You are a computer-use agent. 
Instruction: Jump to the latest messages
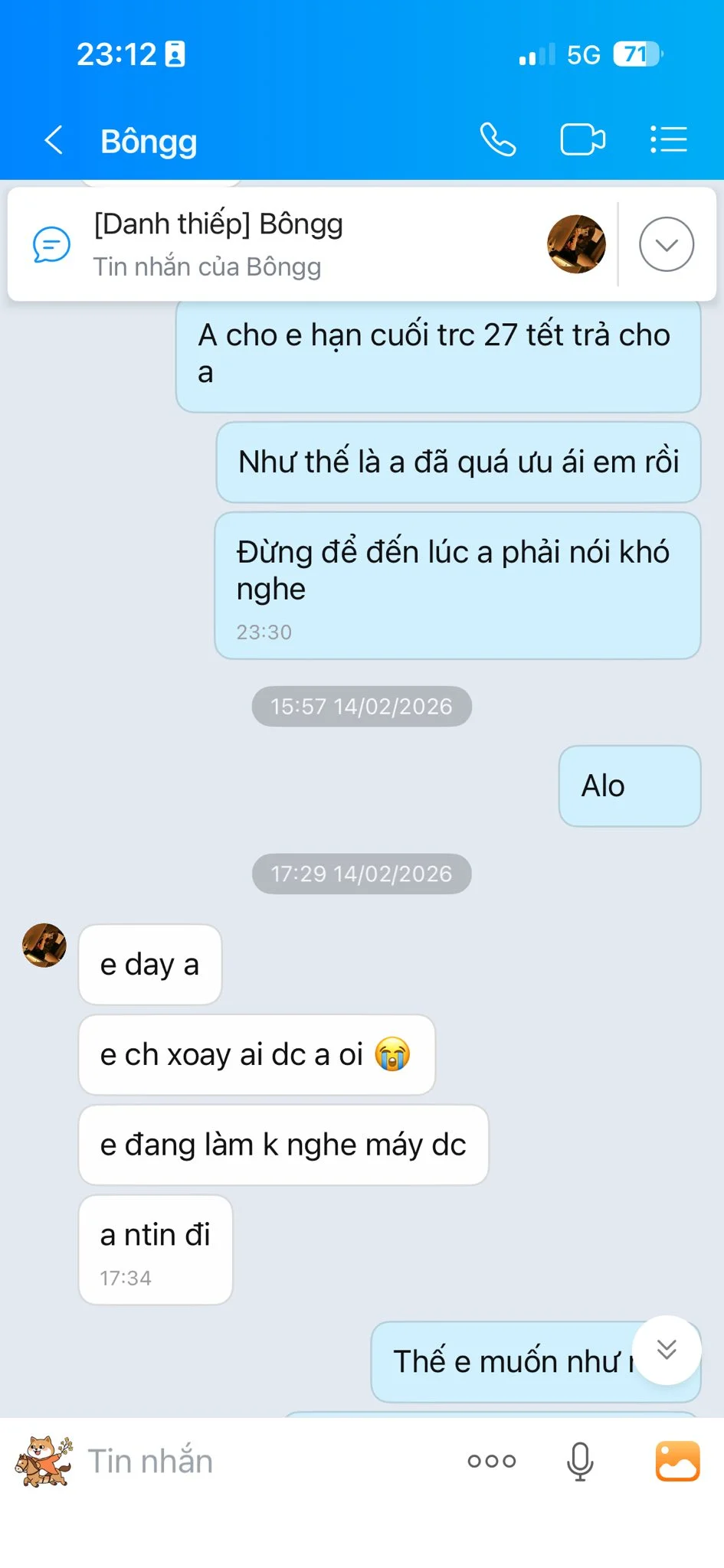667,1349
